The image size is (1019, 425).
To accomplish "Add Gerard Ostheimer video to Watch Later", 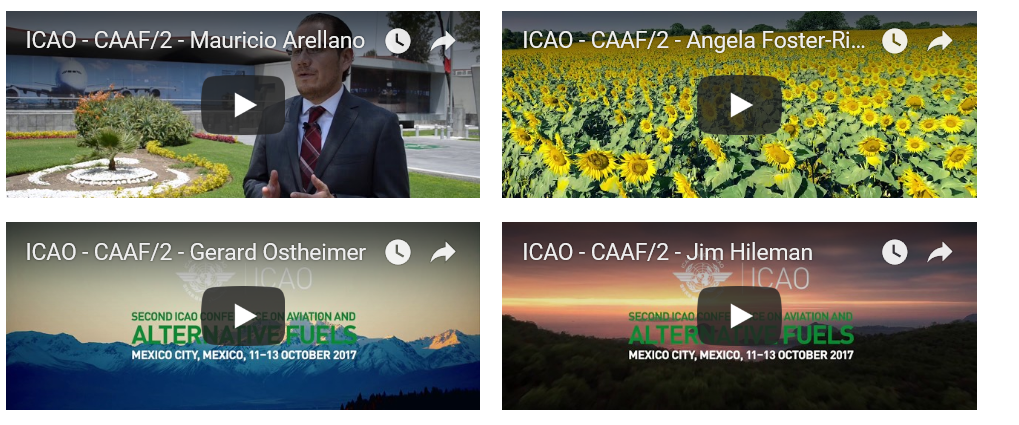I will pos(398,252).
